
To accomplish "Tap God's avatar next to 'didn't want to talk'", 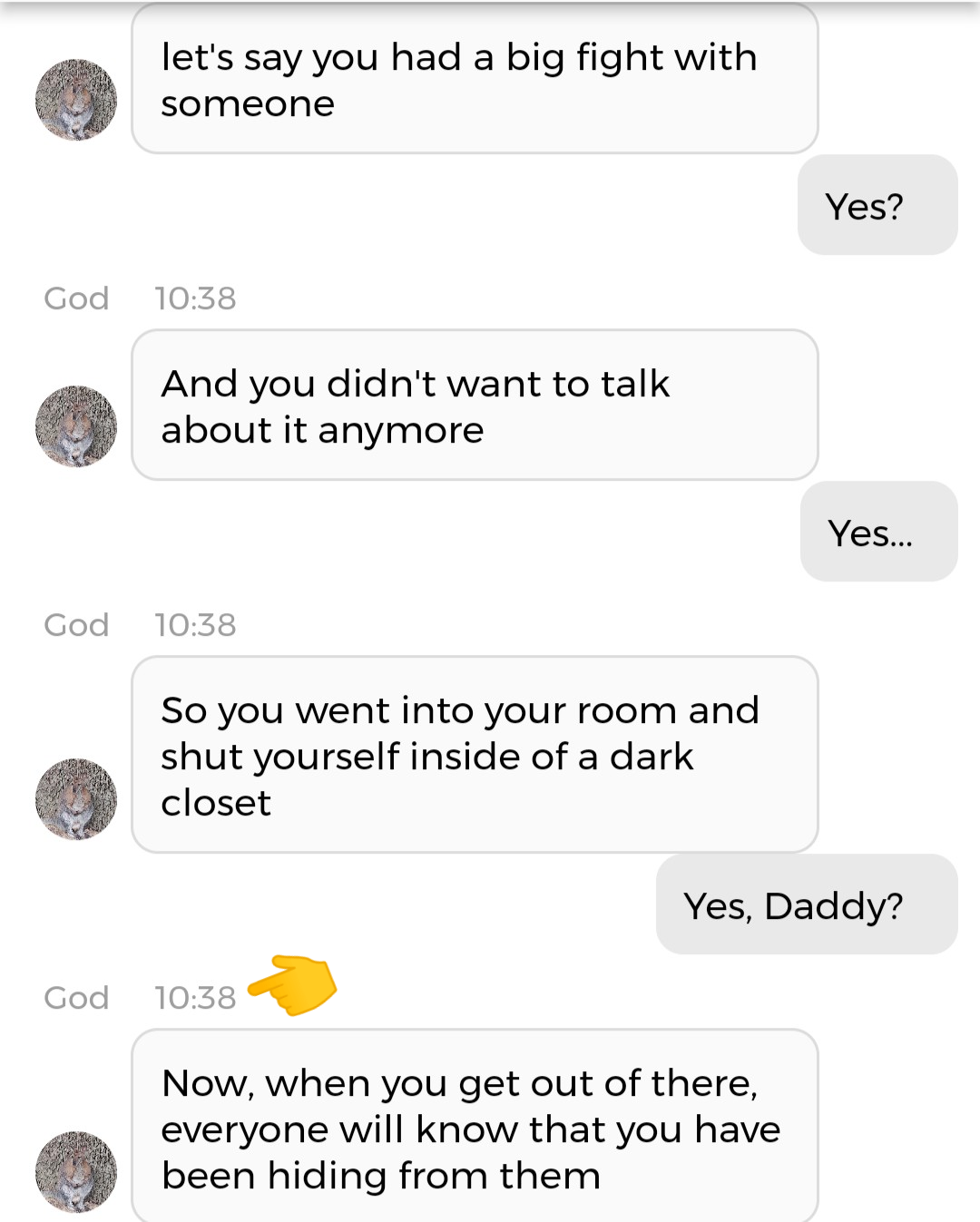I will click(76, 426).
